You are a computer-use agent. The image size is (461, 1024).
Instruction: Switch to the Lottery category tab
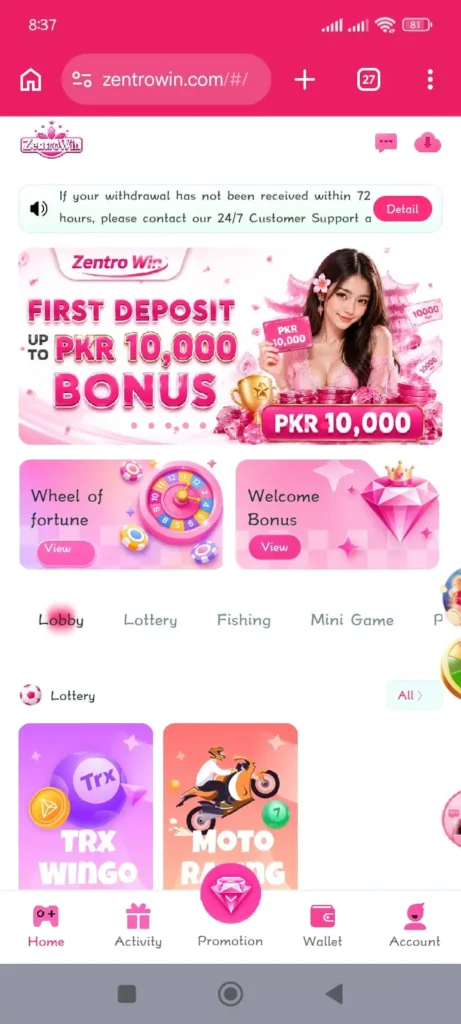(x=150, y=620)
